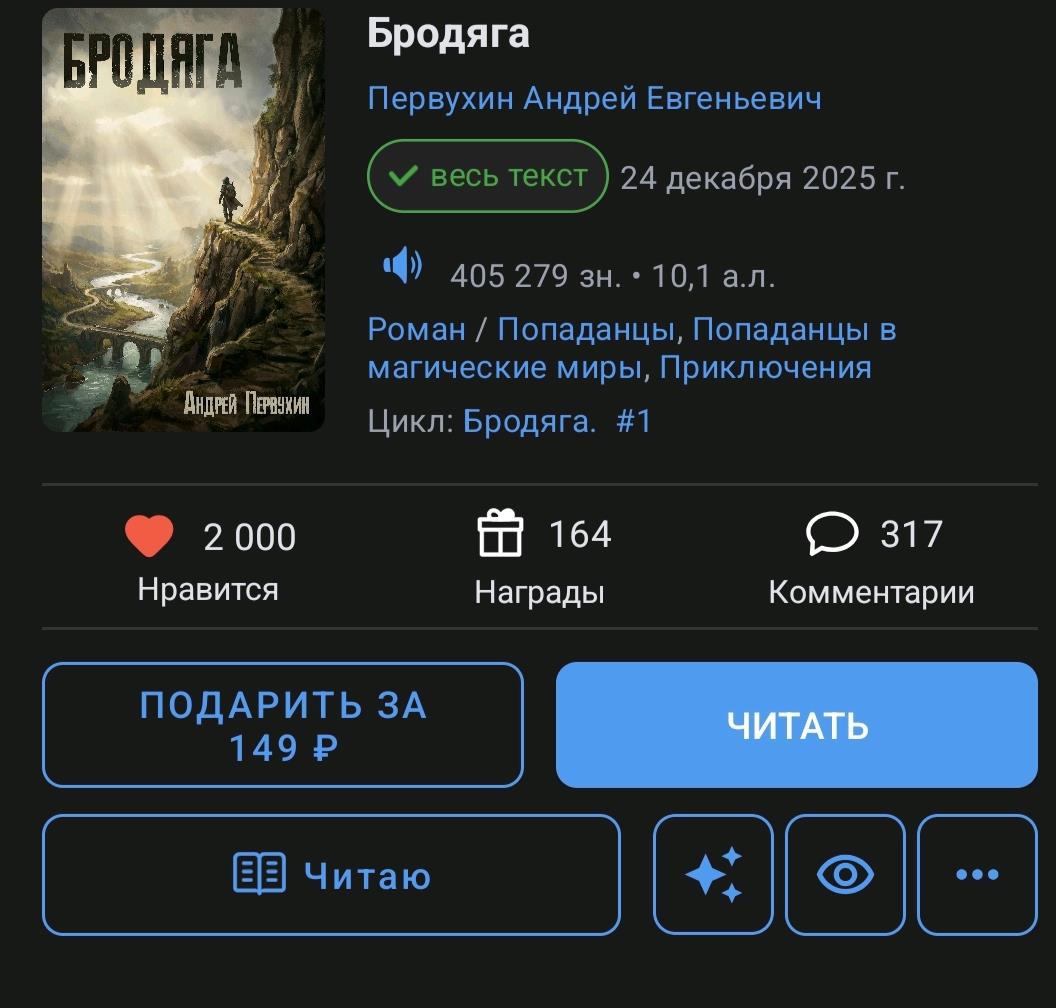The image size is (1056, 1008).
Task: Open the Бродяга cycle link
Action: pos(528,421)
